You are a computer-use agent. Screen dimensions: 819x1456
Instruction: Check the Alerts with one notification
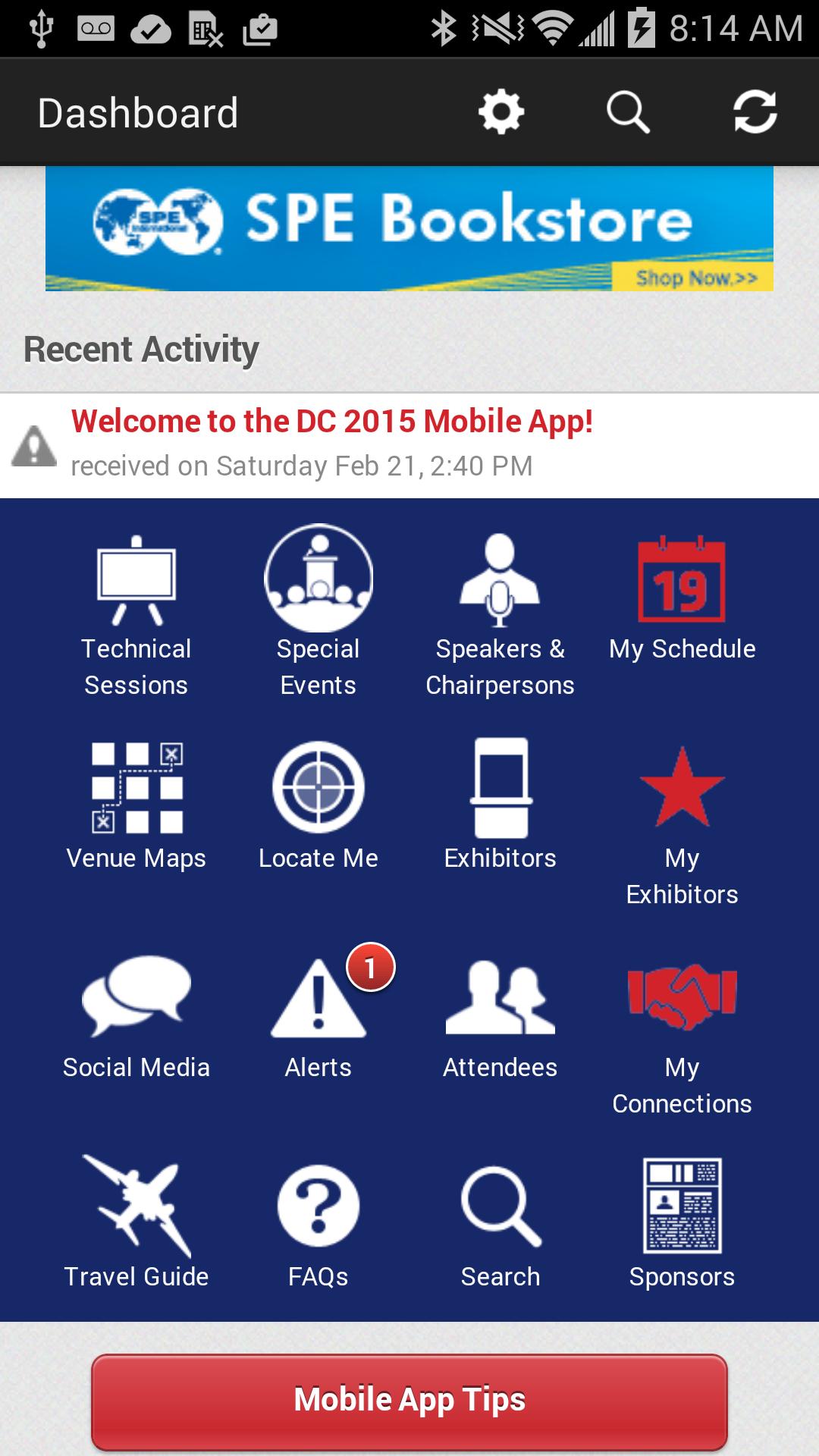[x=318, y=1016]
